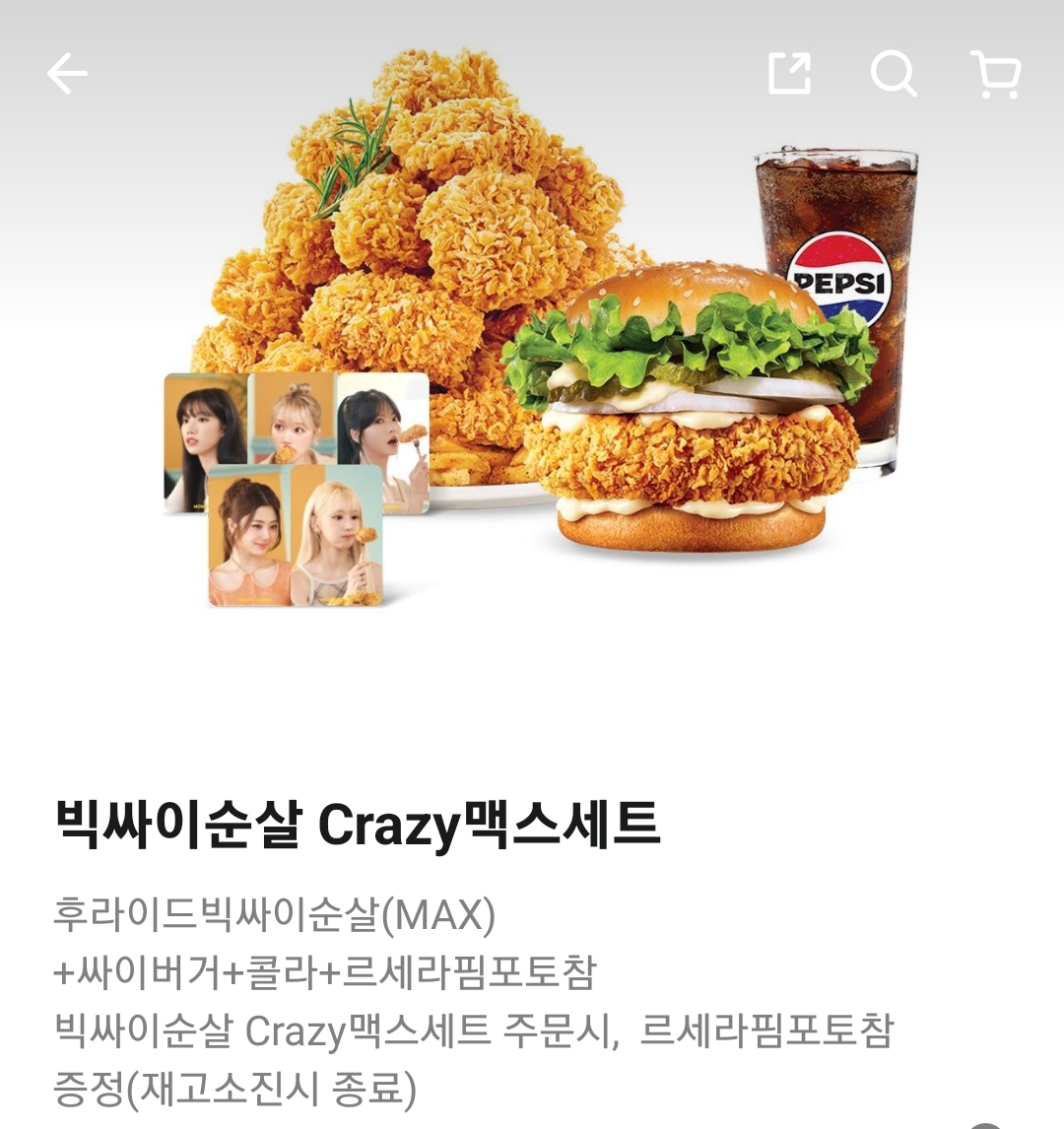
Task: Share this Crazy맥스세트 menu item
Action: pyautogui.click(x=789, y=74)
